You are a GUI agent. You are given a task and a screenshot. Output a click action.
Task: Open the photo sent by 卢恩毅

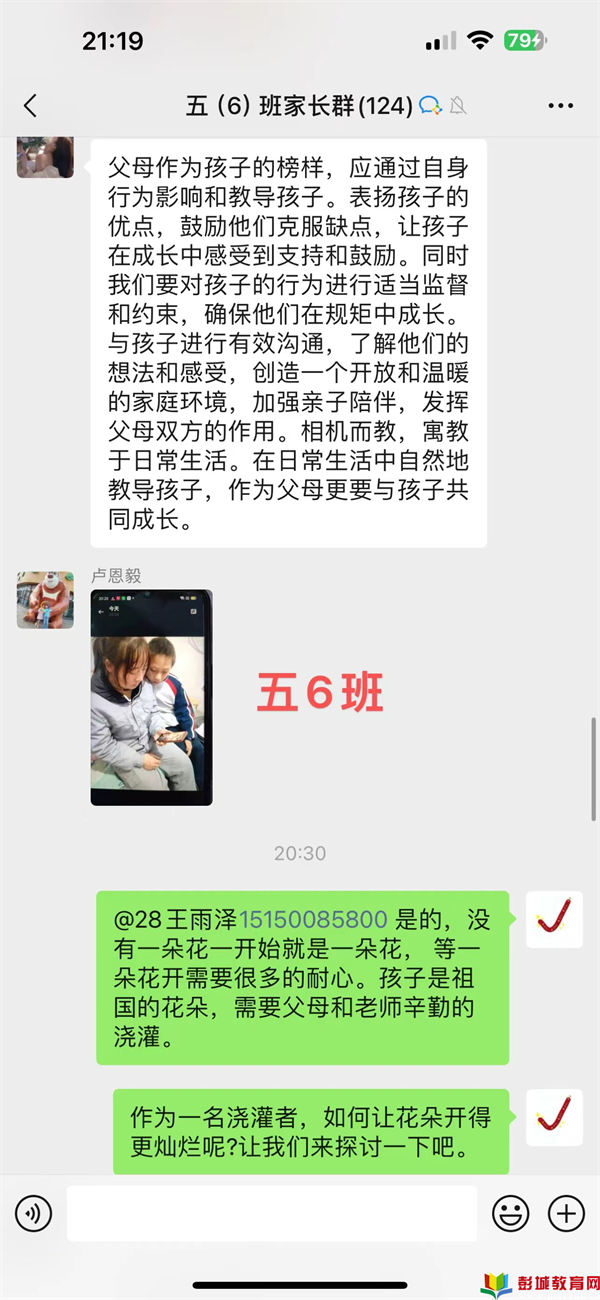[151, 697]
